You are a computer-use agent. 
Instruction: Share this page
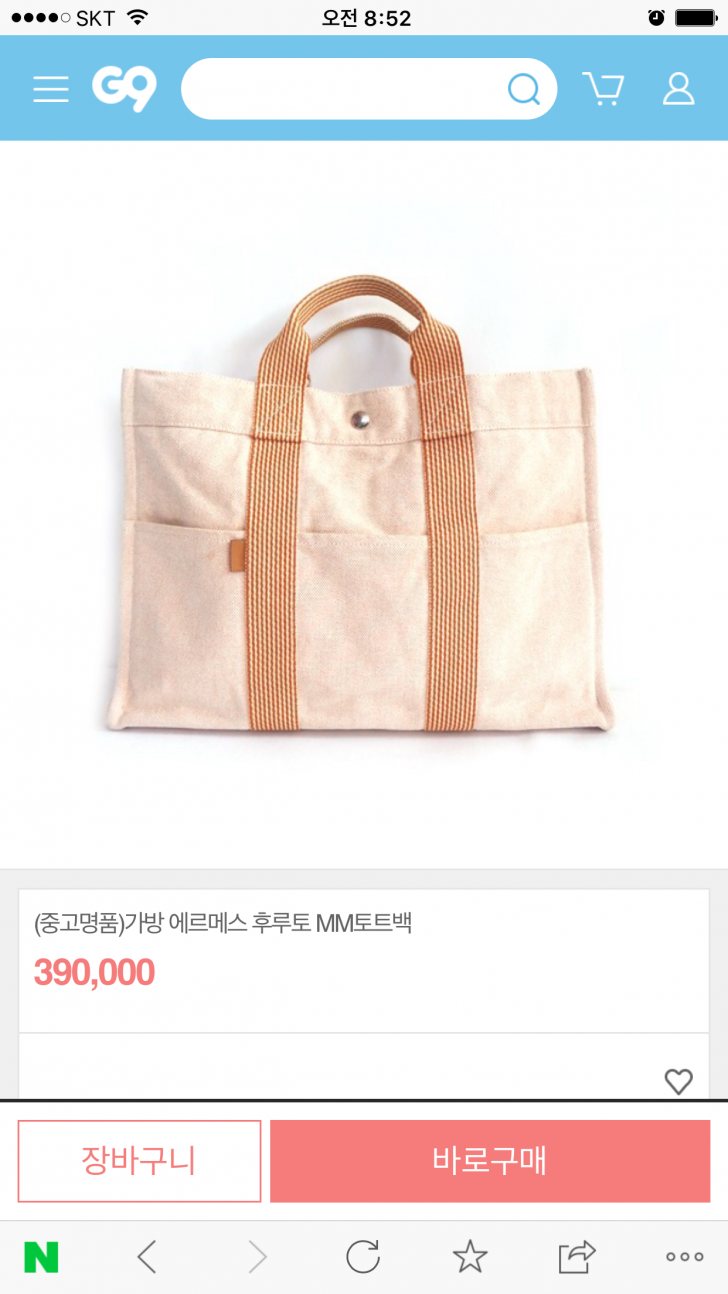(577, 1257)
